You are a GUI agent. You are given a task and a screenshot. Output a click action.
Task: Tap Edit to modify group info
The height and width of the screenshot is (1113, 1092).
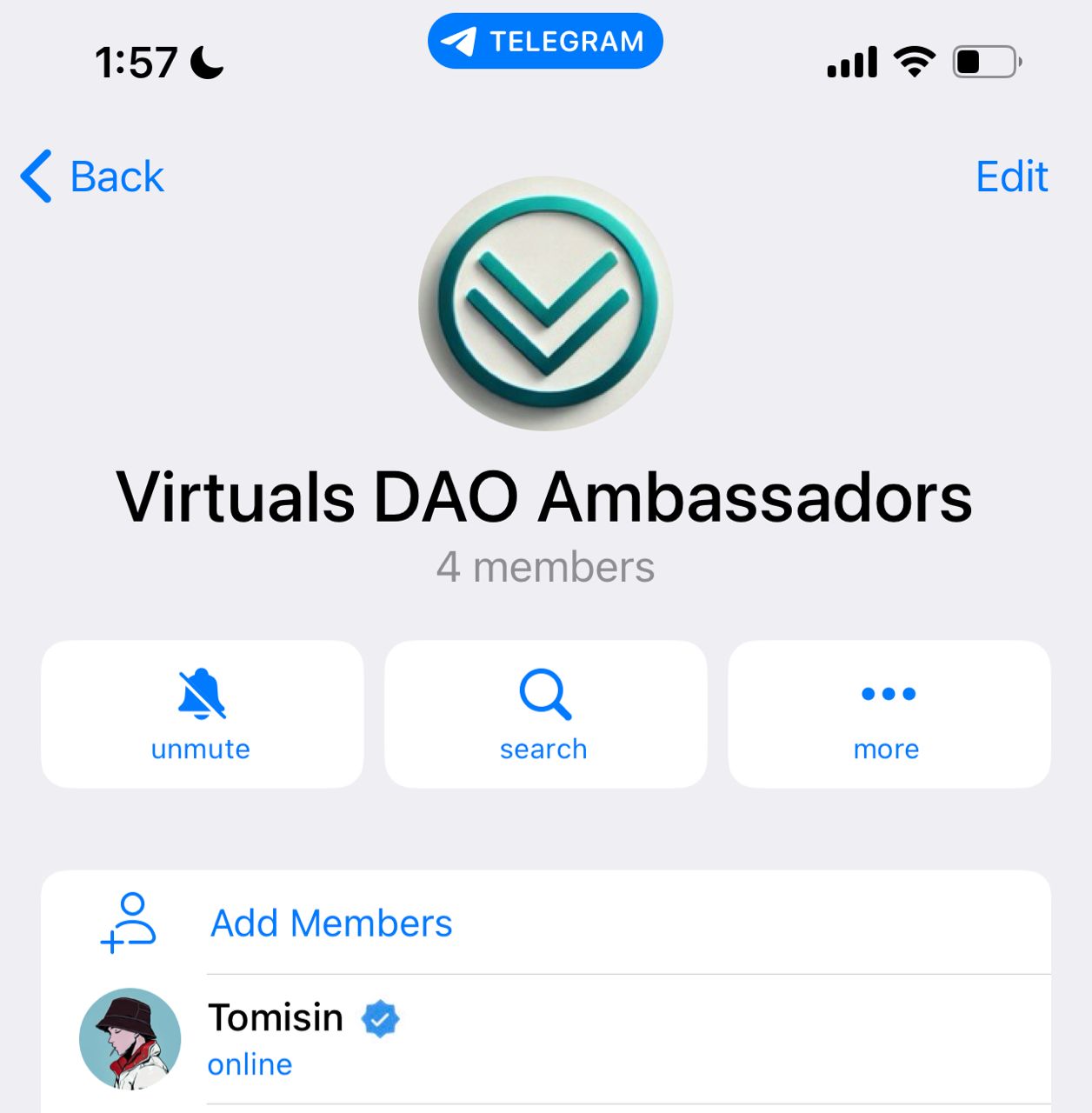click(x=1011, y=177)
